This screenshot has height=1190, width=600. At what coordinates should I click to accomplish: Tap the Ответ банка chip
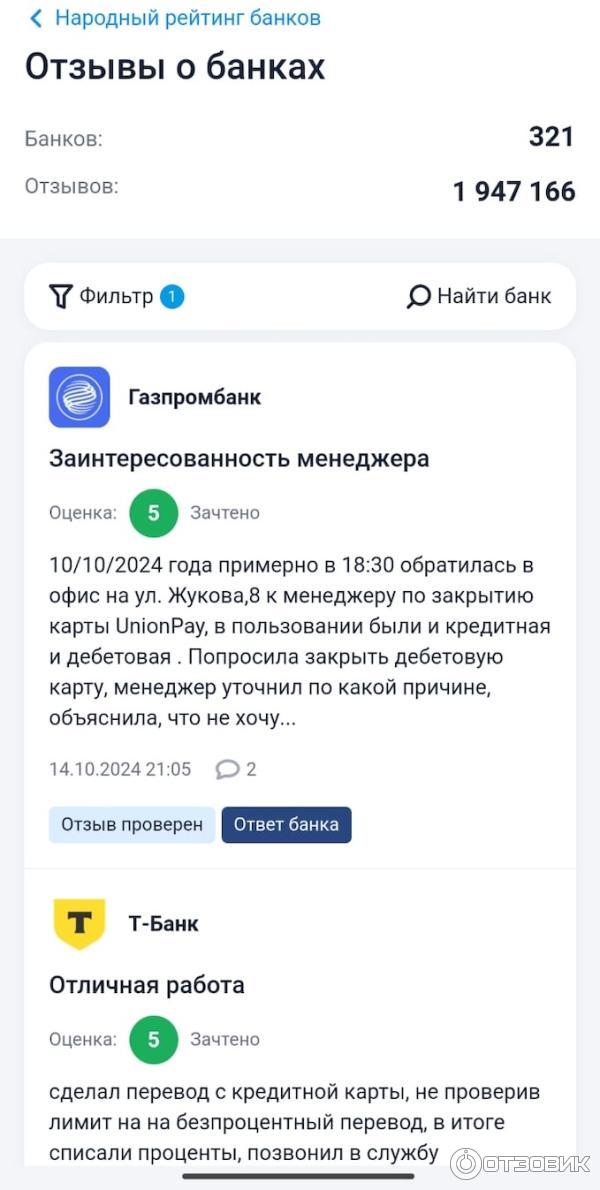pos(286,825)
